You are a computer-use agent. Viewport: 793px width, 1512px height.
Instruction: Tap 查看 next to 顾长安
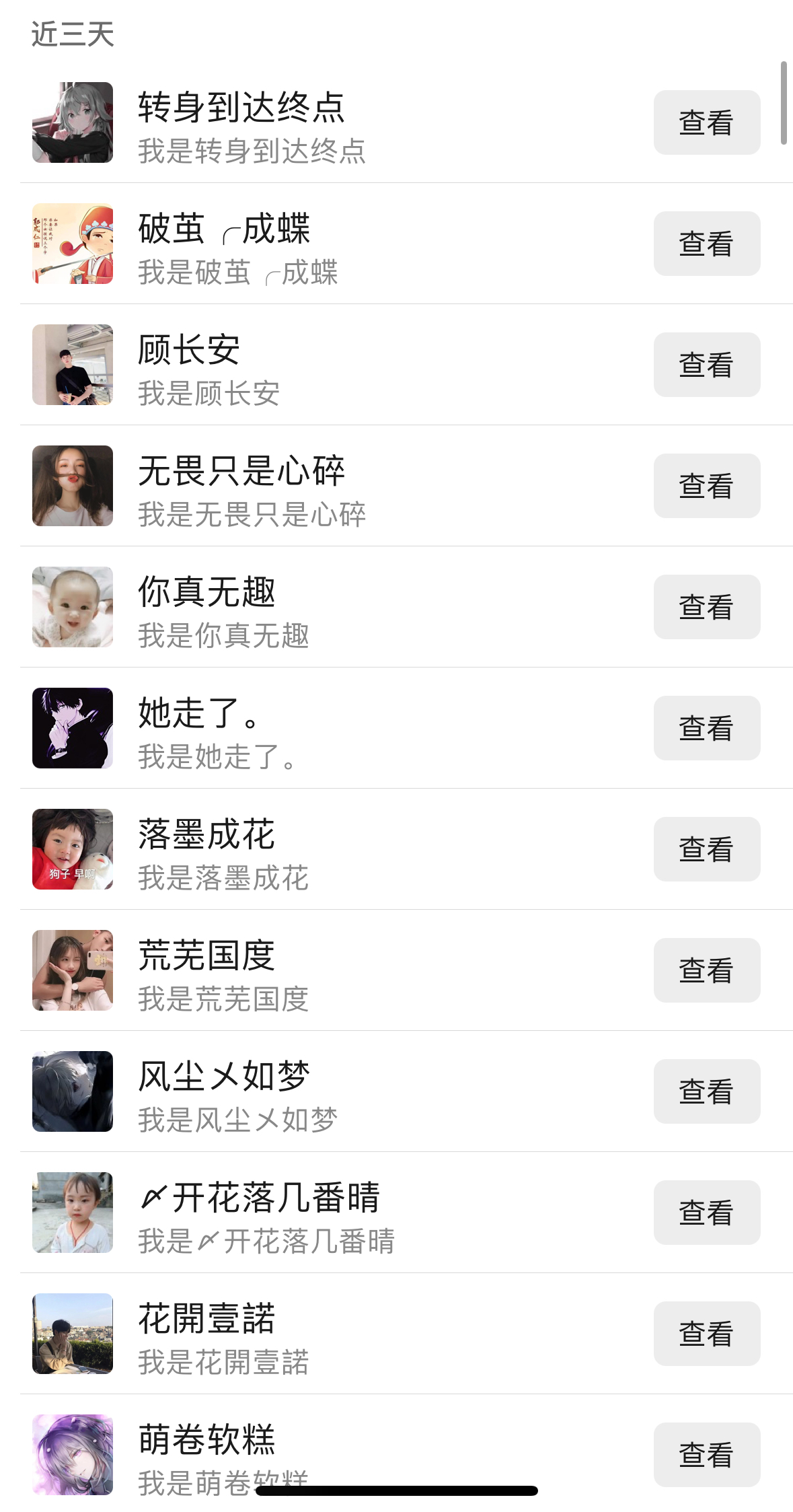(x=706, y=365)
